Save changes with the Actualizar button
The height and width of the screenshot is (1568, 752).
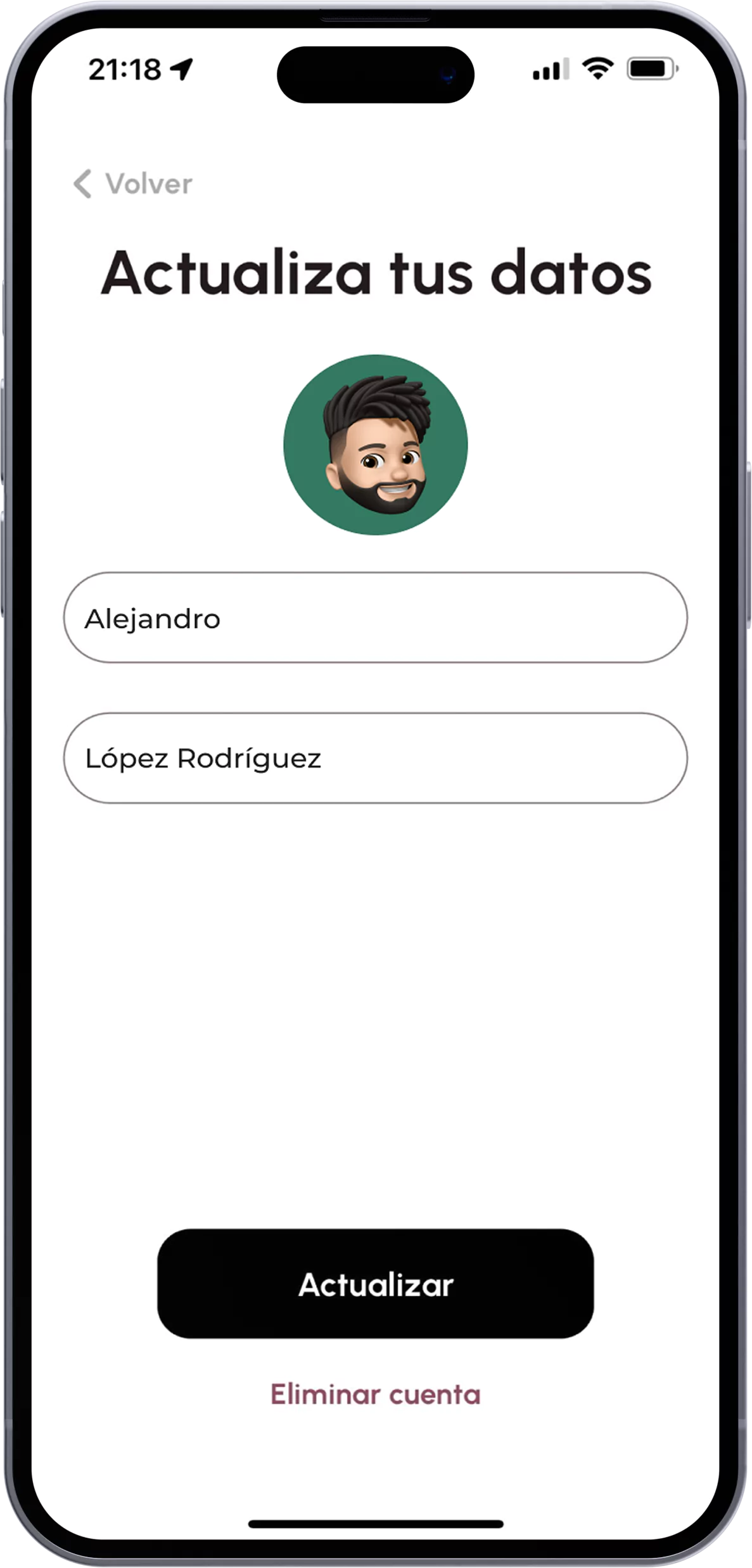[375, 1284]
